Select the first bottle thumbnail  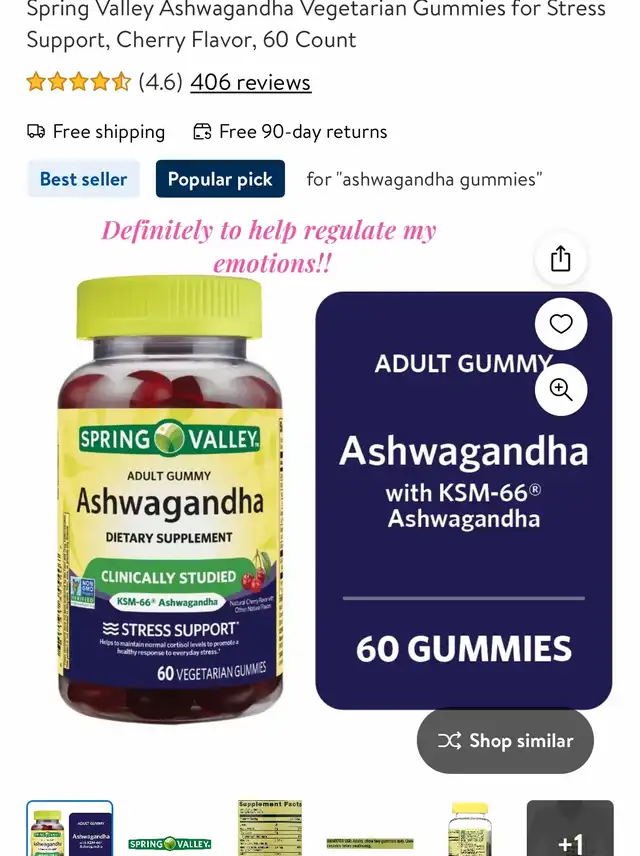(69, 829)
